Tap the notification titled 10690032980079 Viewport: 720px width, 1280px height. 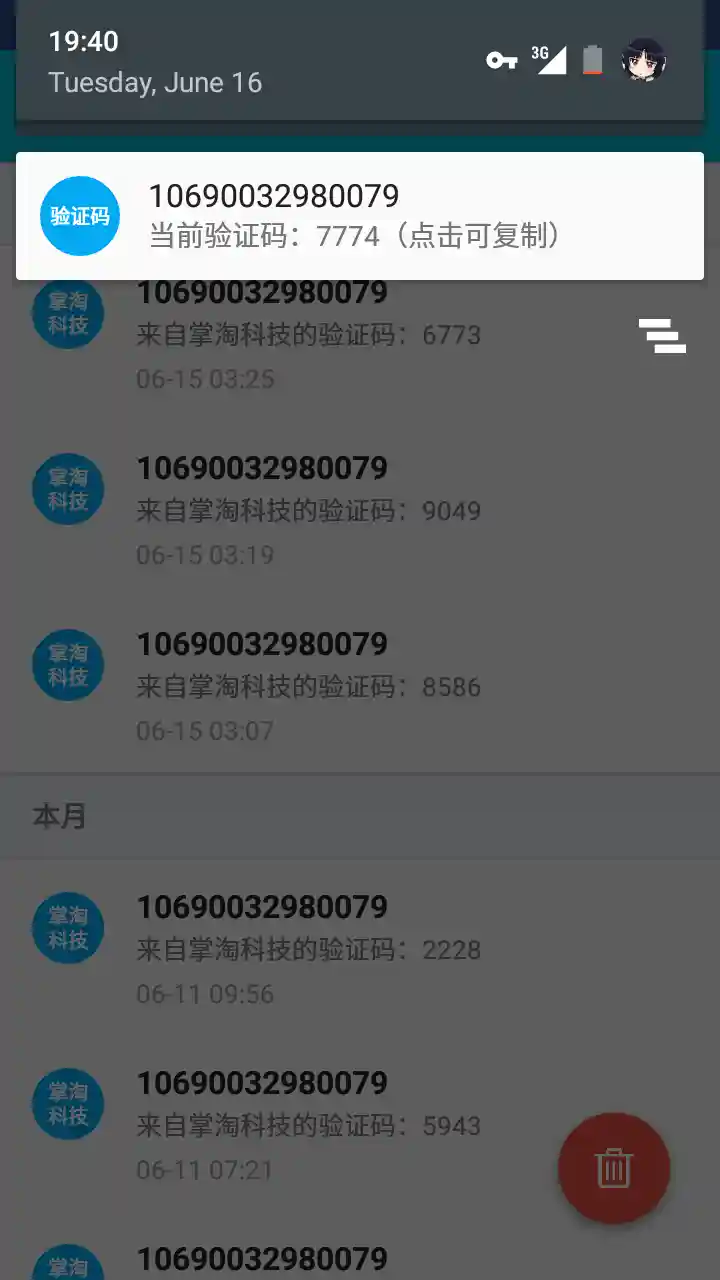(275, 198)
